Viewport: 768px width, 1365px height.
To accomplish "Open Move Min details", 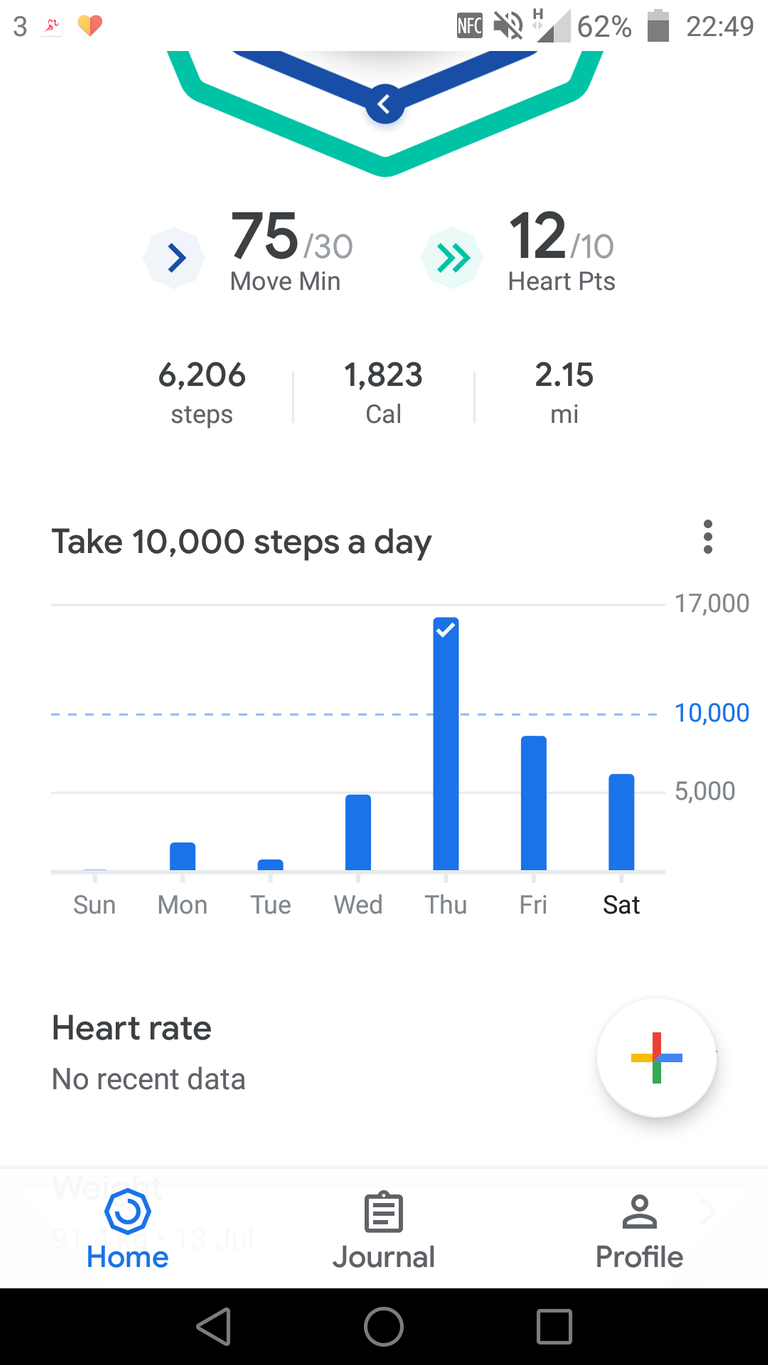I will tap(250, 252).
